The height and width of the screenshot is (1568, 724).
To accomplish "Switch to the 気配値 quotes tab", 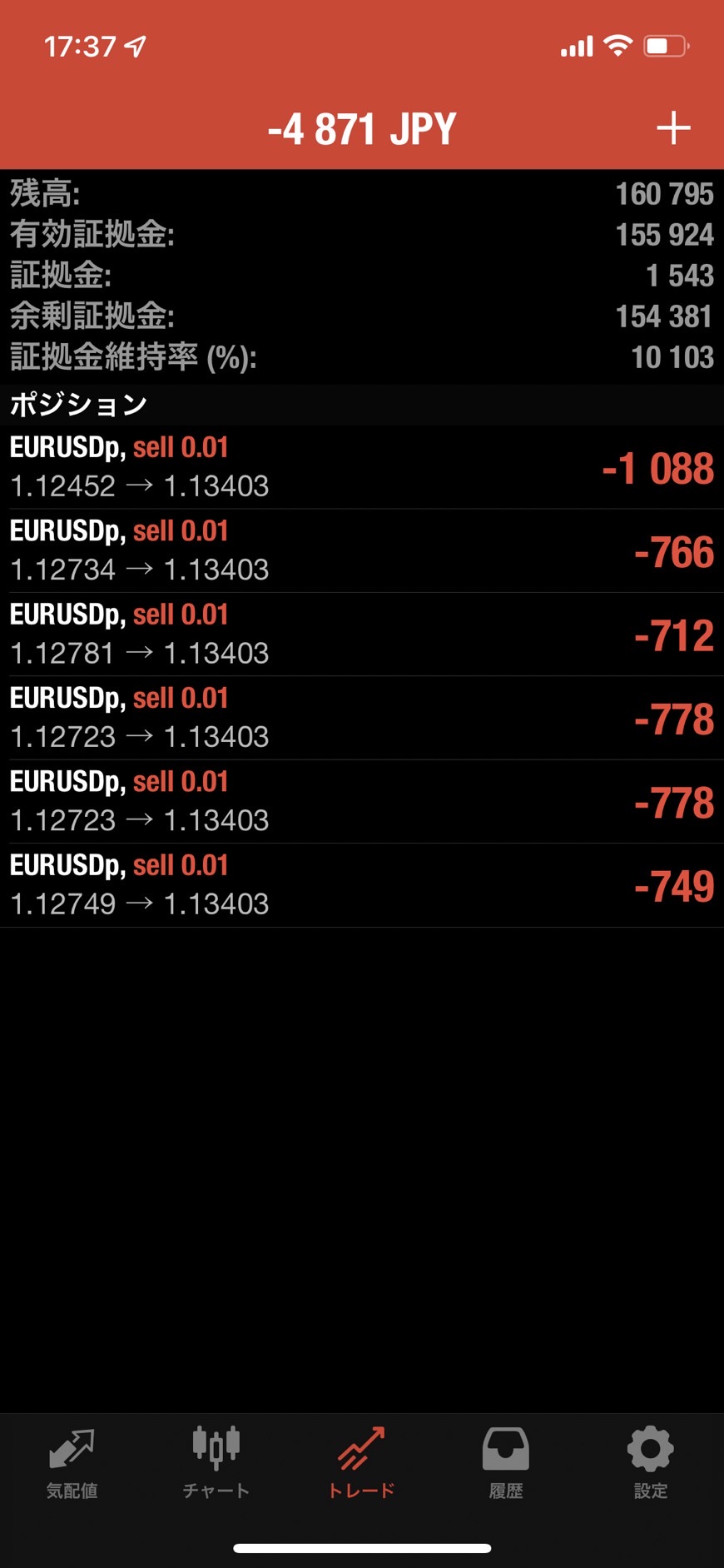I will (x=72, y=1464).
